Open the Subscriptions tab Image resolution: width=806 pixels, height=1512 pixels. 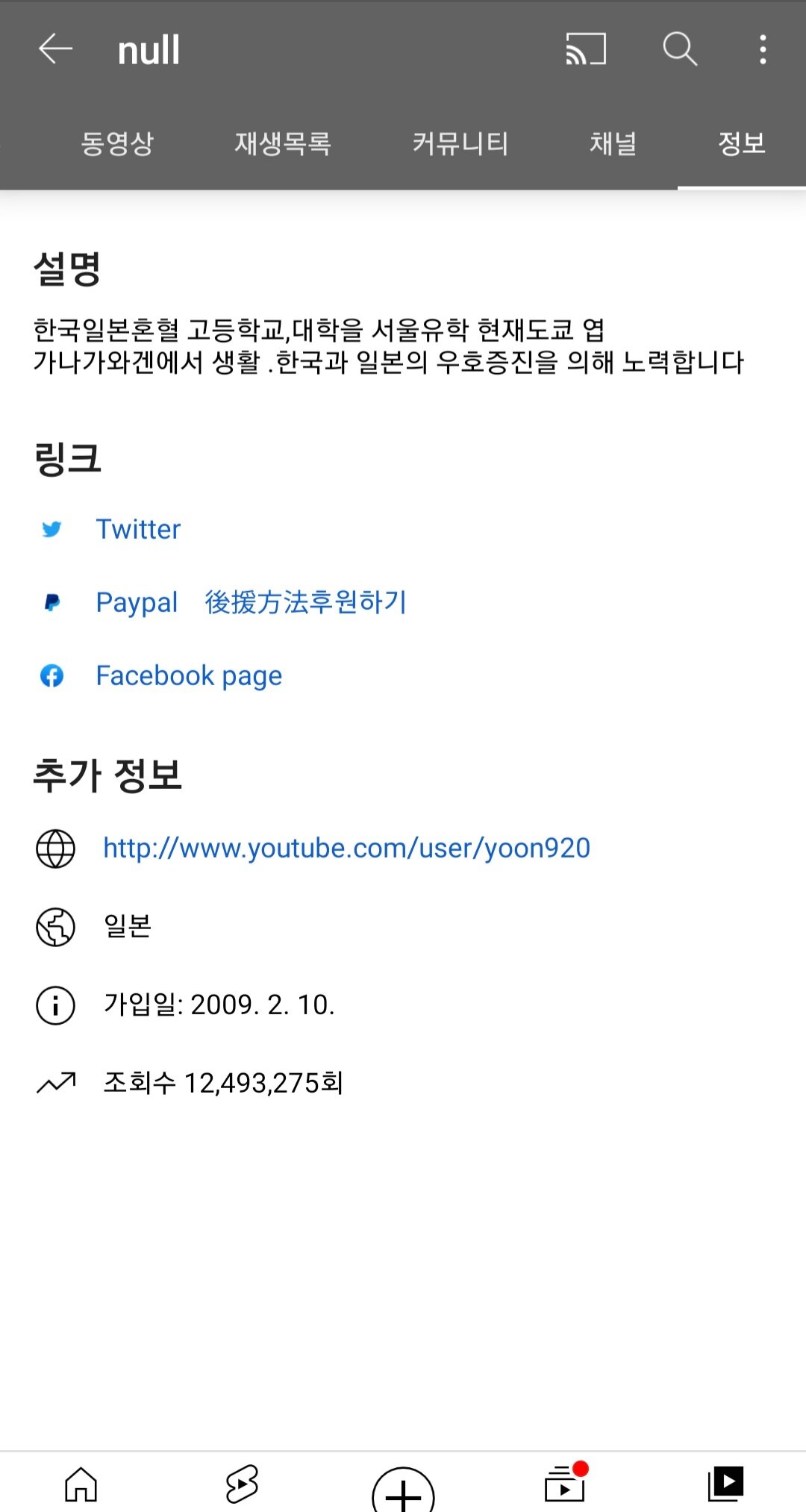[x=565, y=1484]
